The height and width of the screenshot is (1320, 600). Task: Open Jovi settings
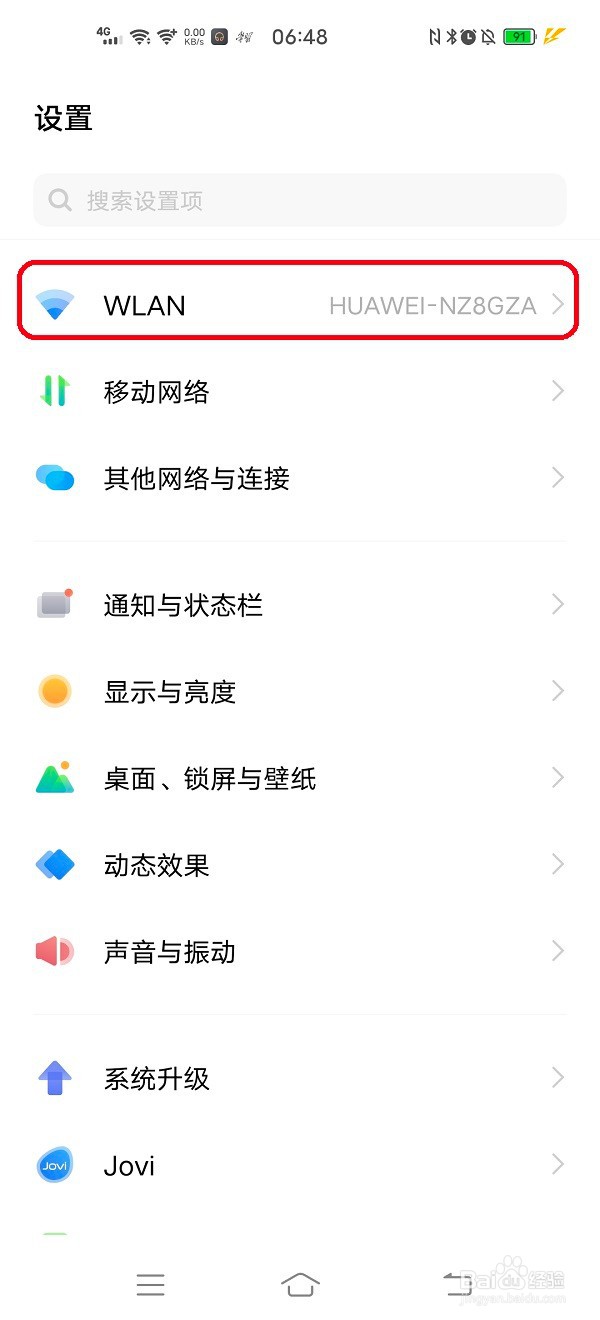300,1165
